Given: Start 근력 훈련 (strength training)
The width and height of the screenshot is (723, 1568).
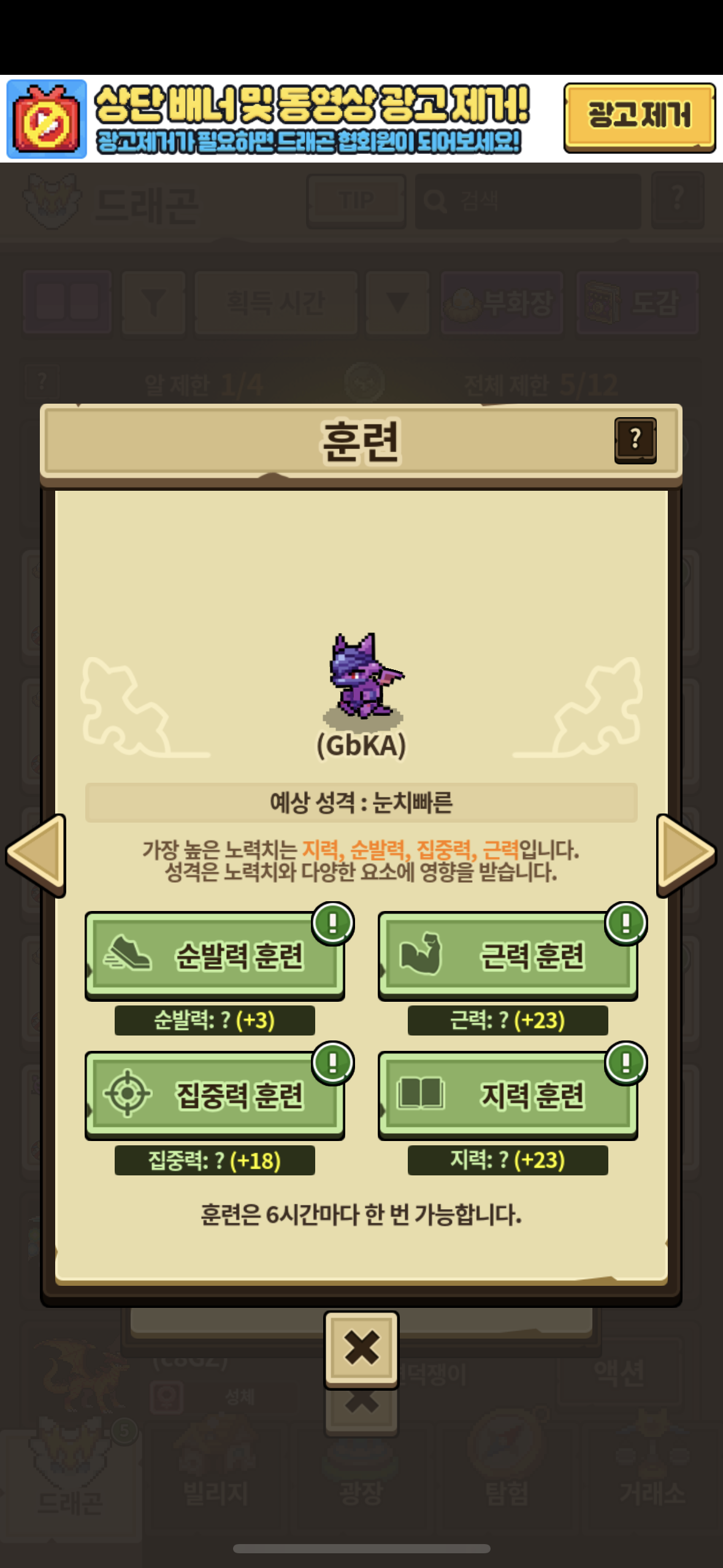Looking at the screenshot, I should click(x=508, y=955).
